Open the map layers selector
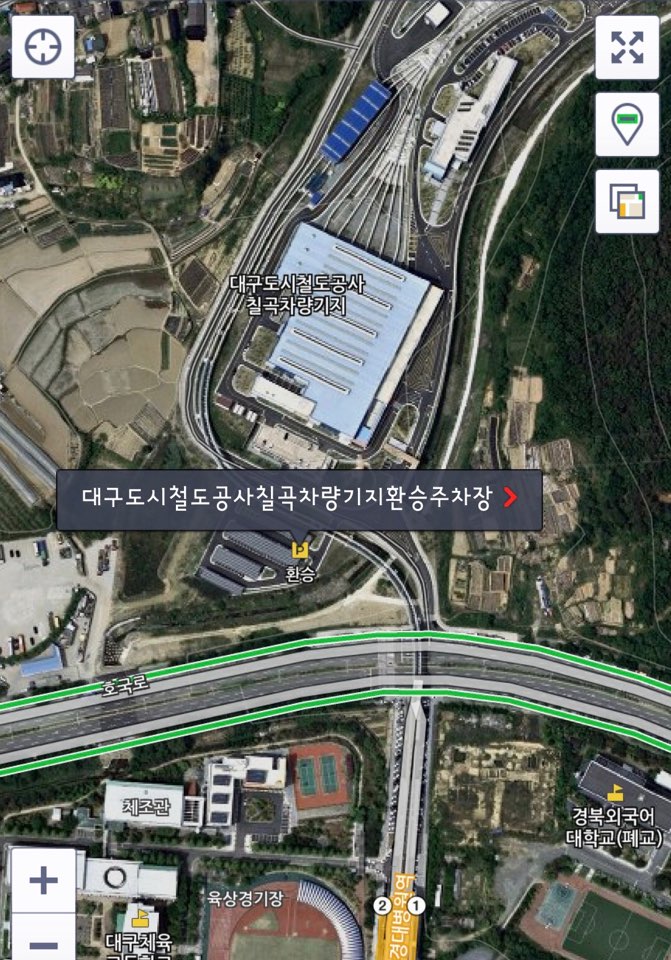 tap(627, 201)
